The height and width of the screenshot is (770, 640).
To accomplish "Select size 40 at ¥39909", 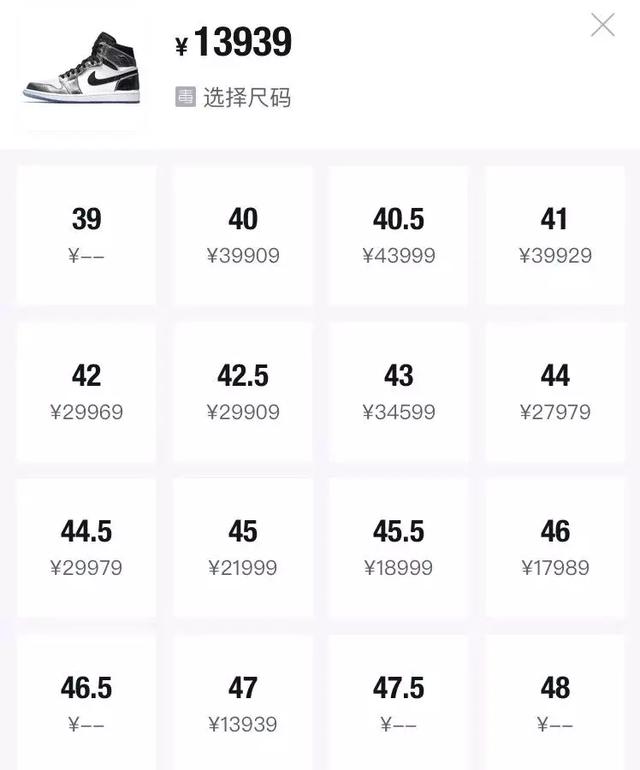I will point(243,235).
